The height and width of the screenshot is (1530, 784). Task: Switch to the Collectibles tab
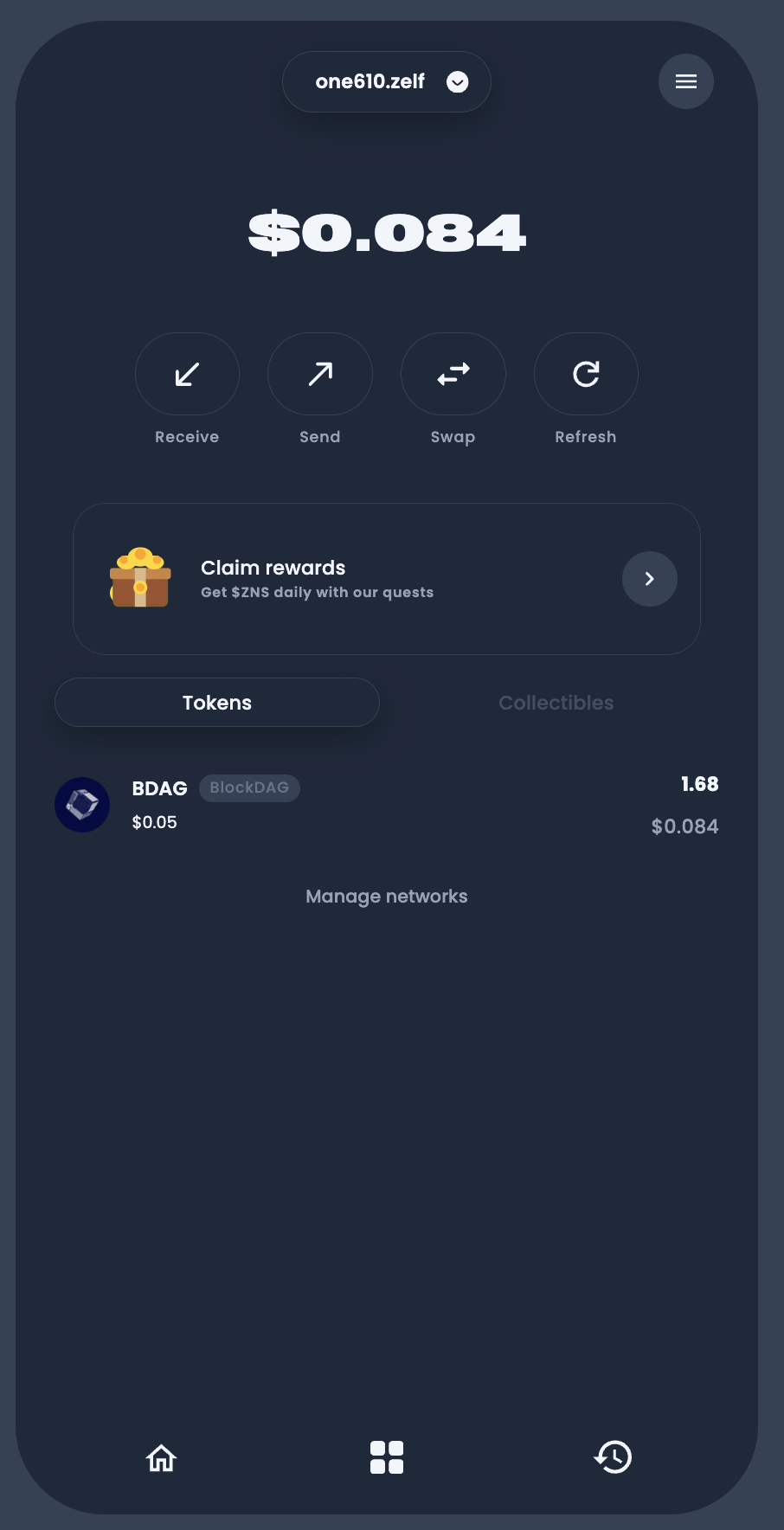(556, 703)
